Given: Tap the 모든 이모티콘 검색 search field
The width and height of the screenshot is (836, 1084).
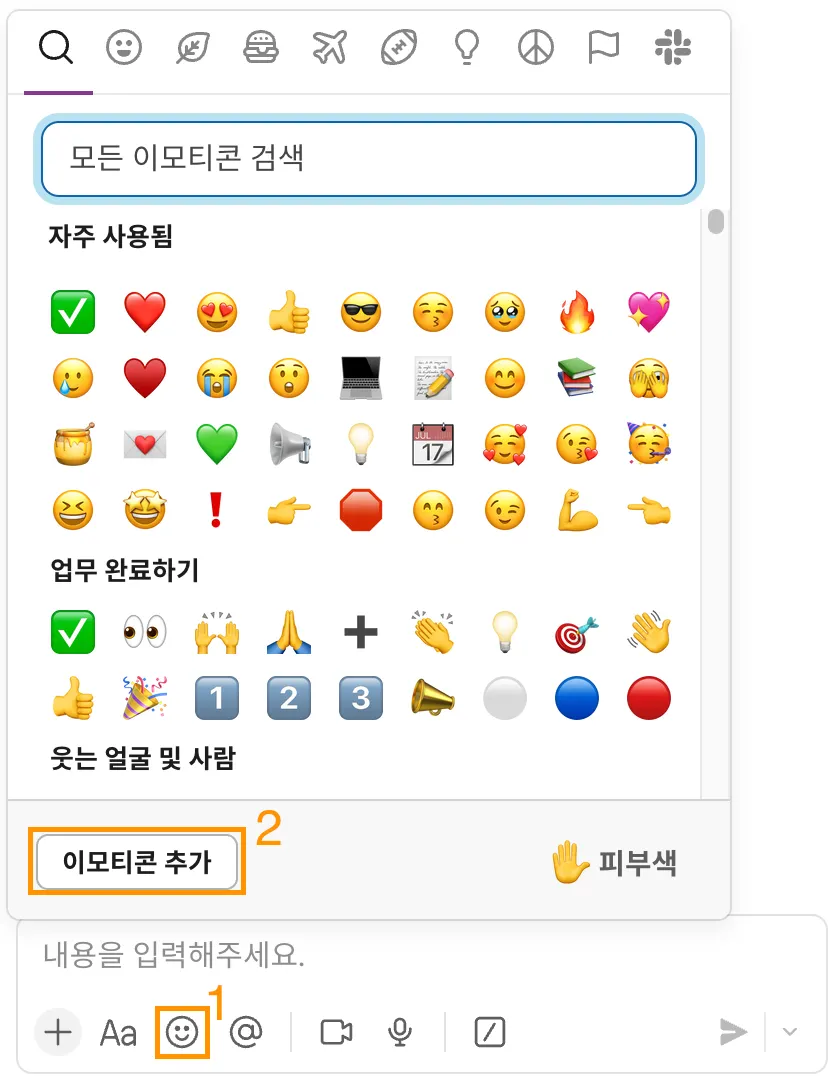Looking at the screenshot, I should [368, 158].
